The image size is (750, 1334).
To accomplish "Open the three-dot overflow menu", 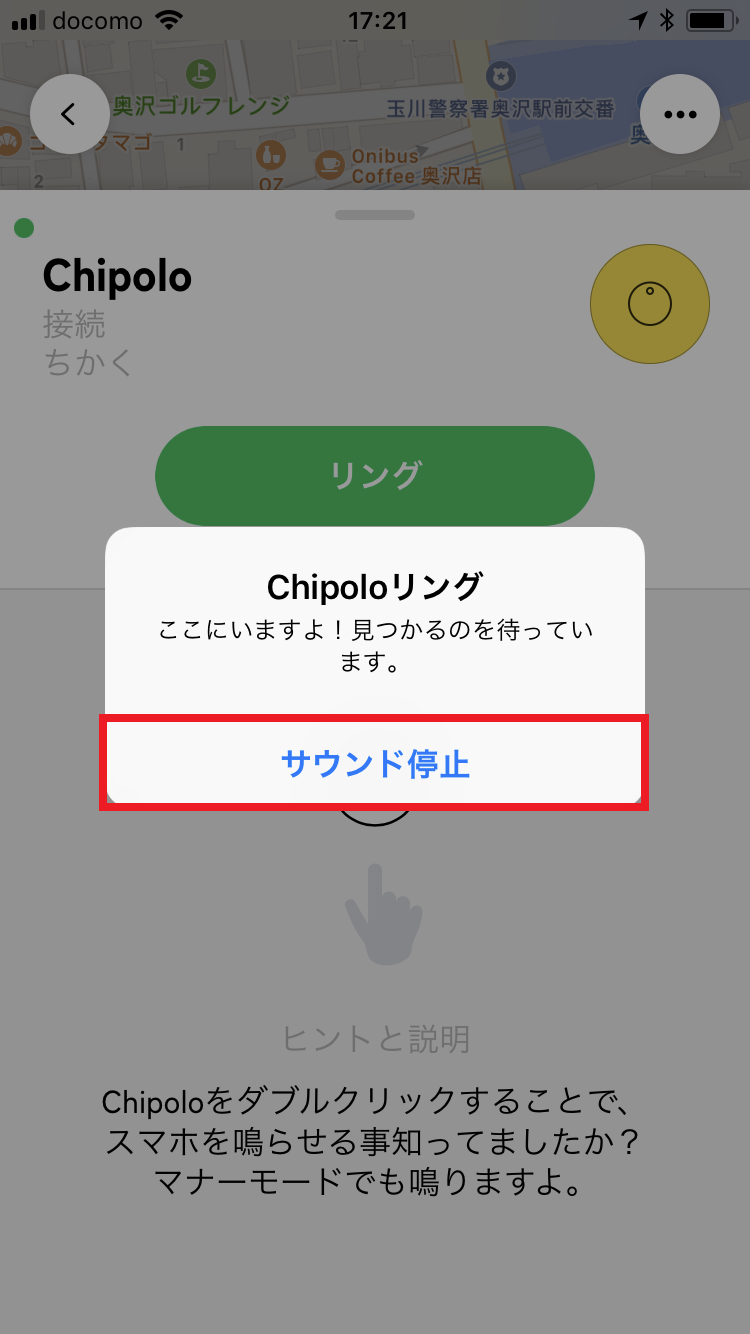I will click(679, 114).
